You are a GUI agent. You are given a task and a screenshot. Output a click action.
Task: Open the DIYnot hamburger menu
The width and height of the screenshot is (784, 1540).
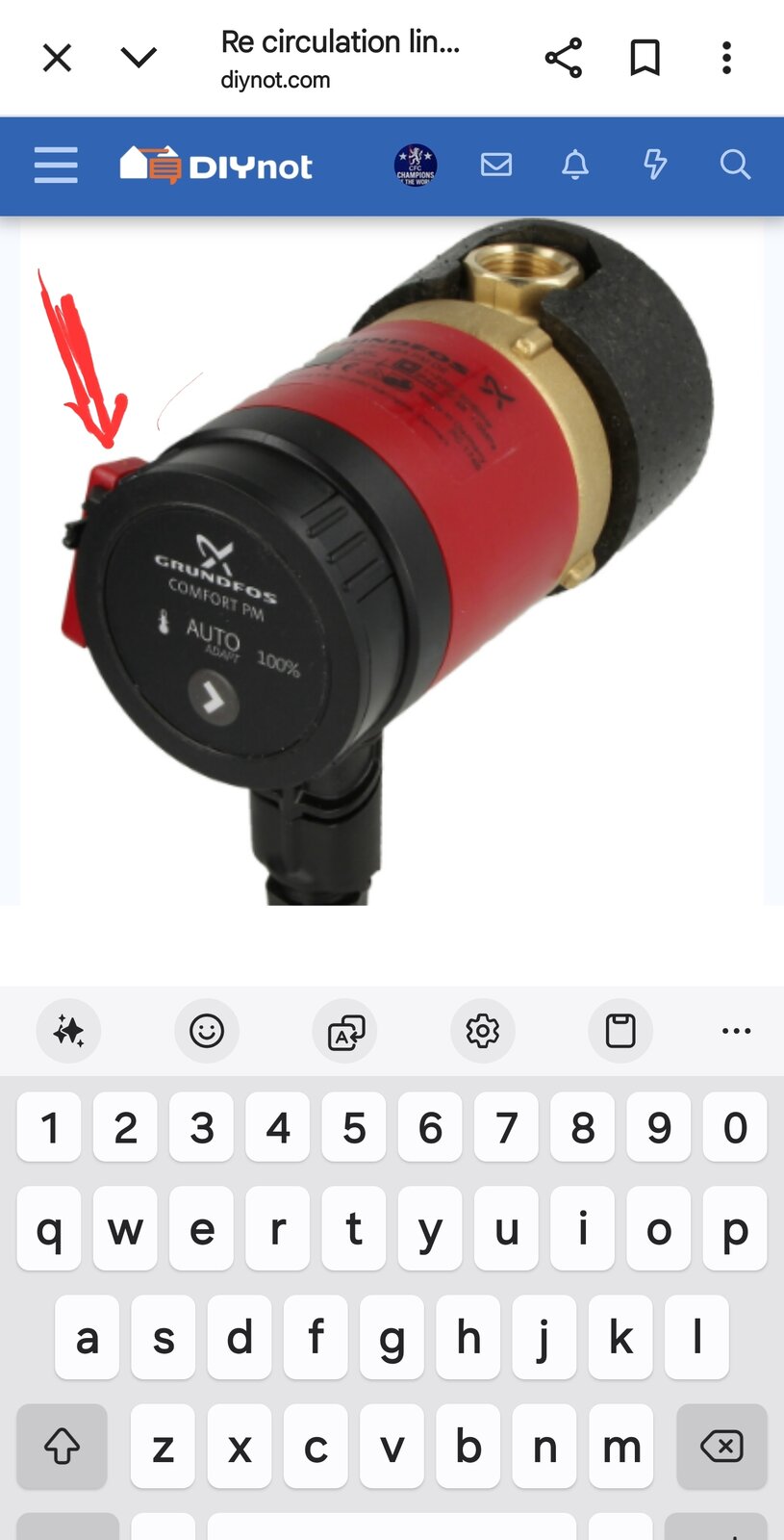56,166
